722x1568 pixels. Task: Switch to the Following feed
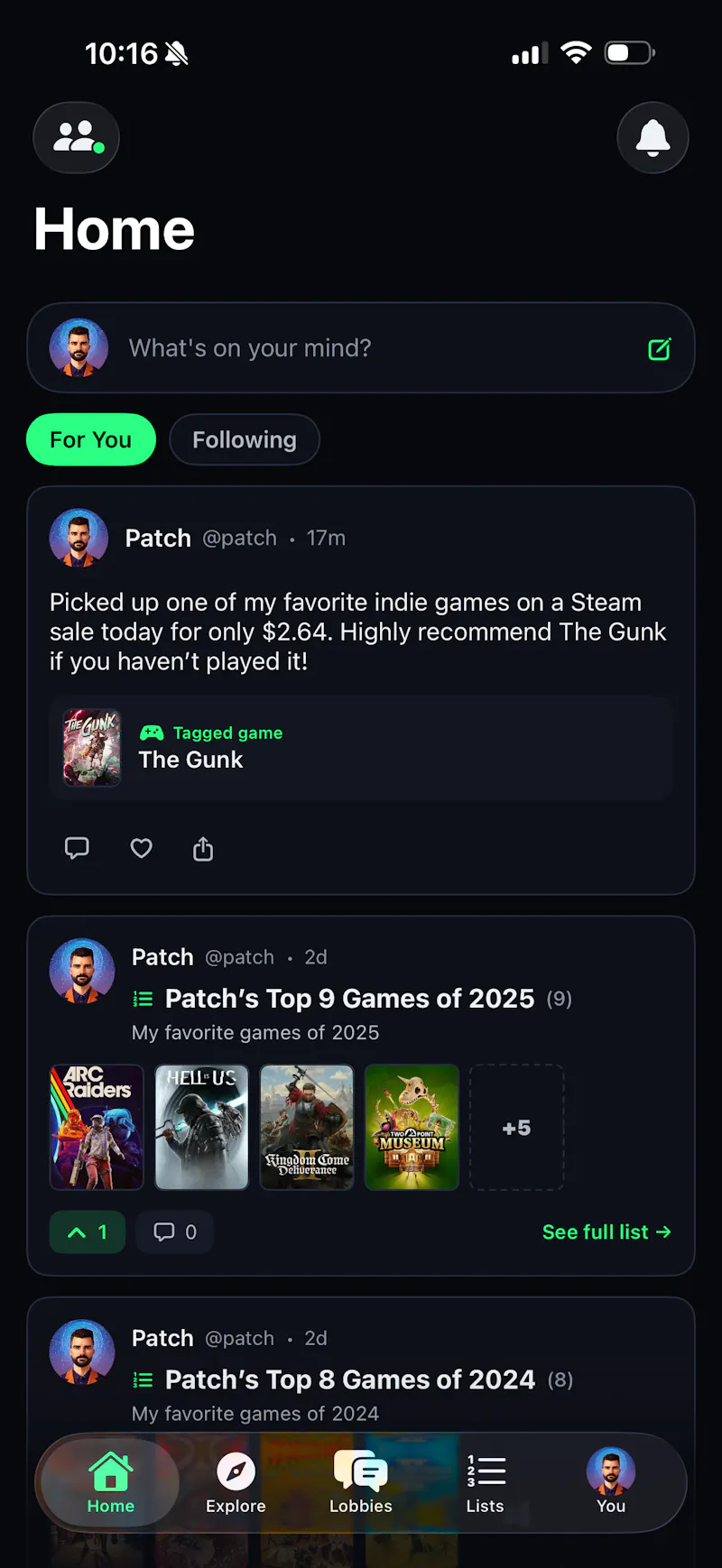click(x=245, y=439)
